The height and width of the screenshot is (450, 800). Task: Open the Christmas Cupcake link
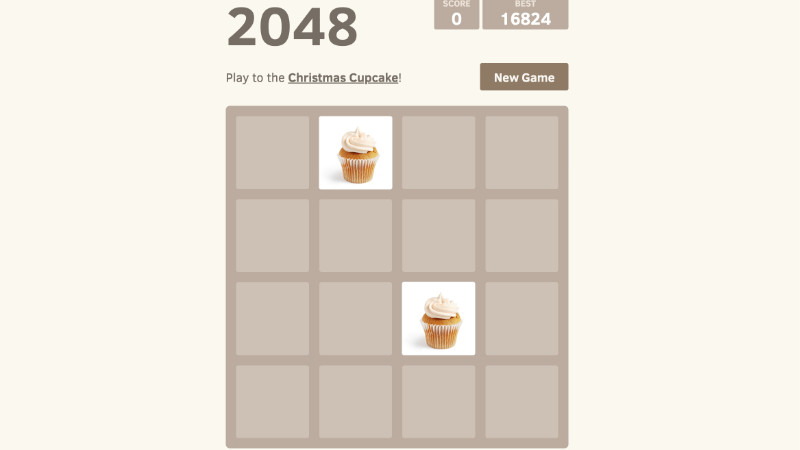pos(343,78)
